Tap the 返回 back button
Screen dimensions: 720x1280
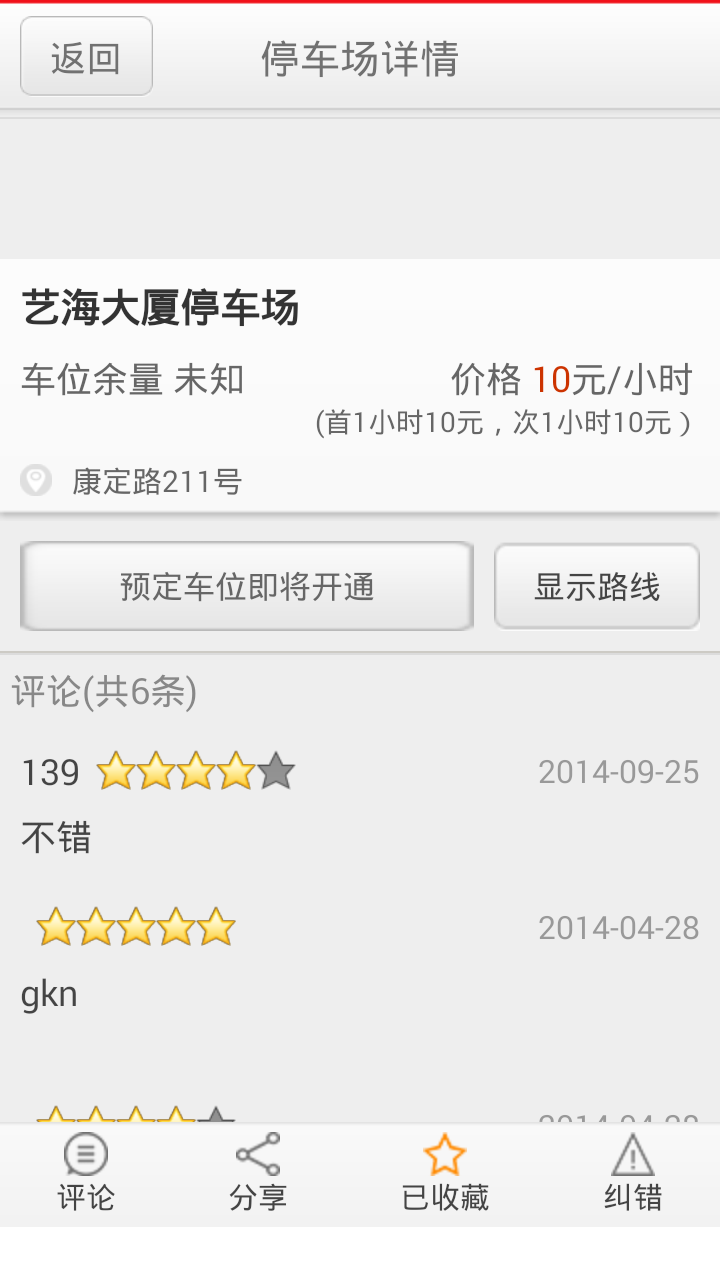click(x=86, y=57)
